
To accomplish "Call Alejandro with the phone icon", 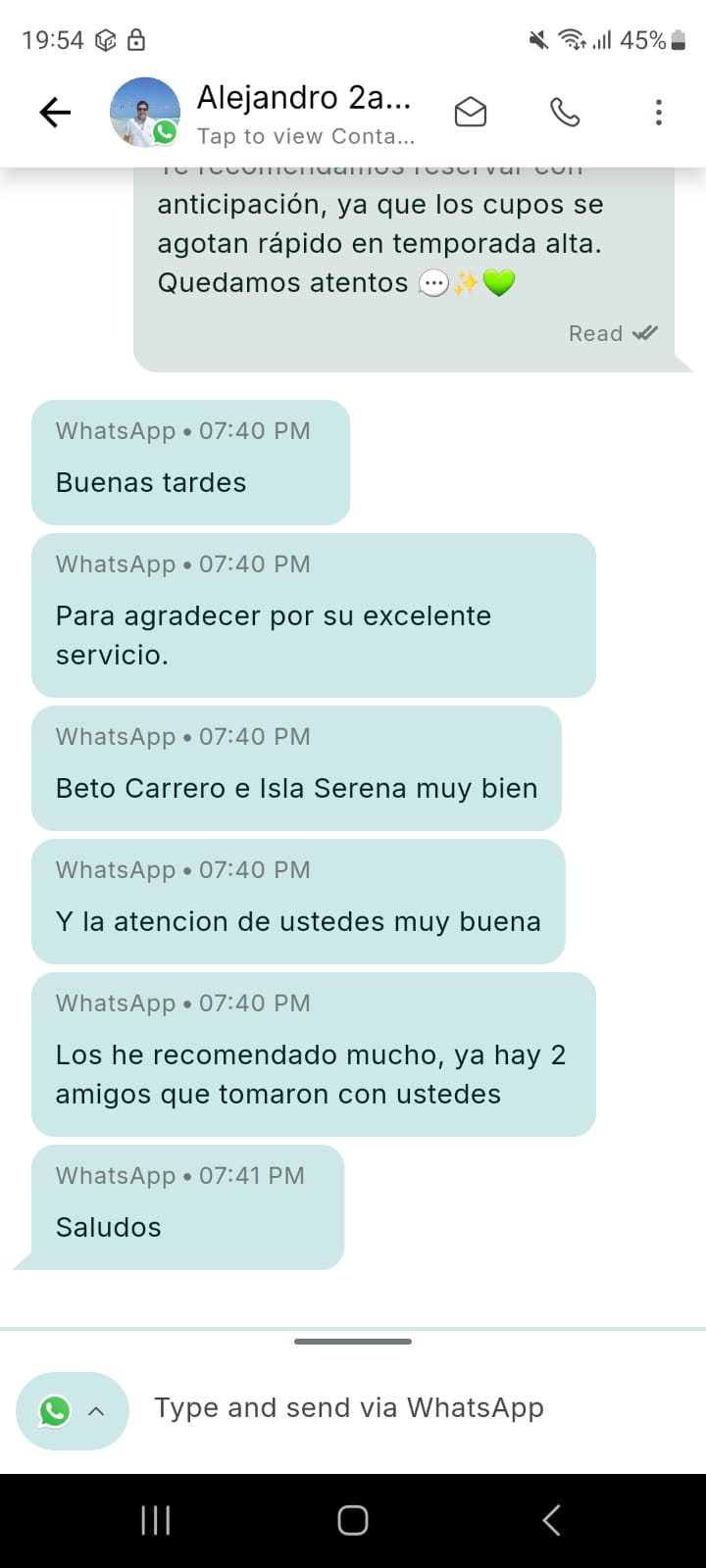I will 565,114.
